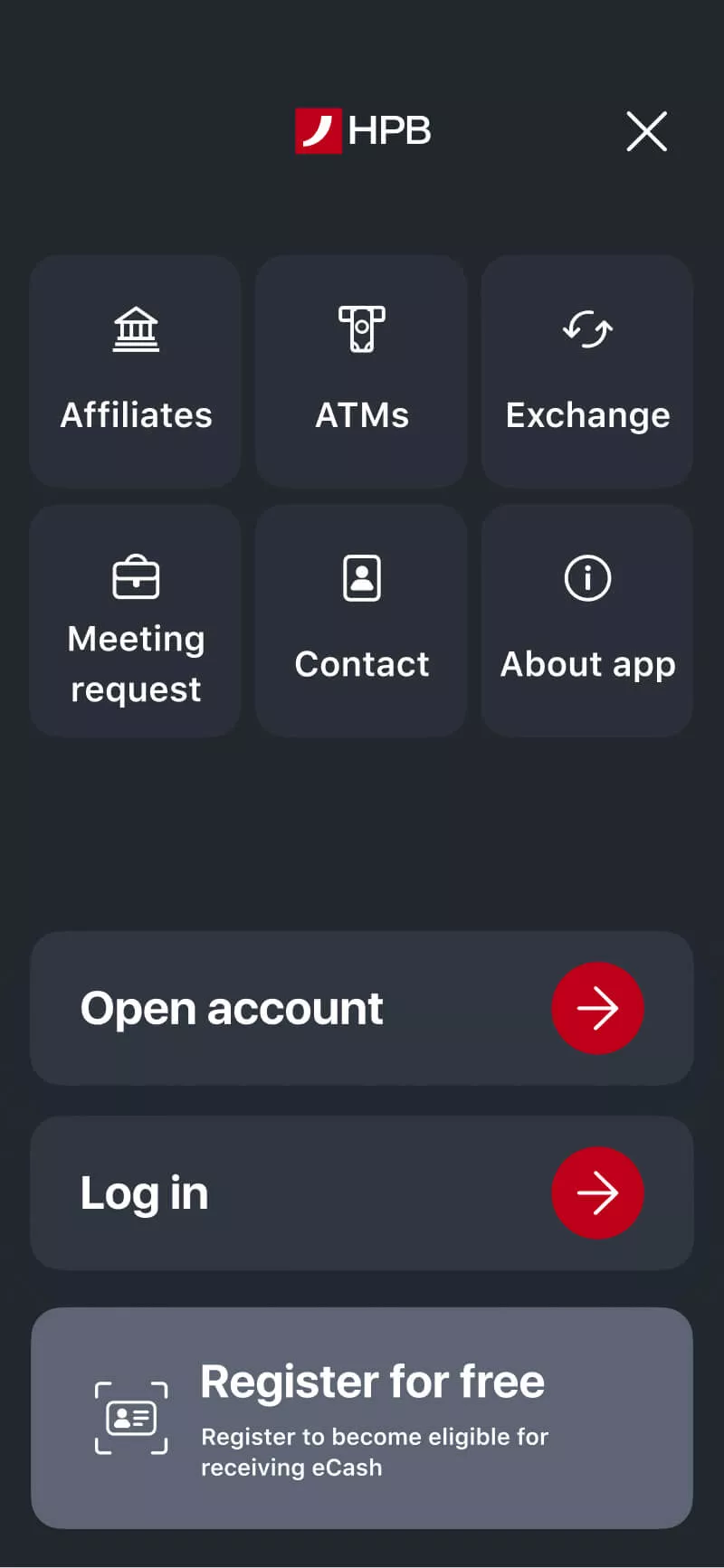Go to Log in

pos(362,1193)
